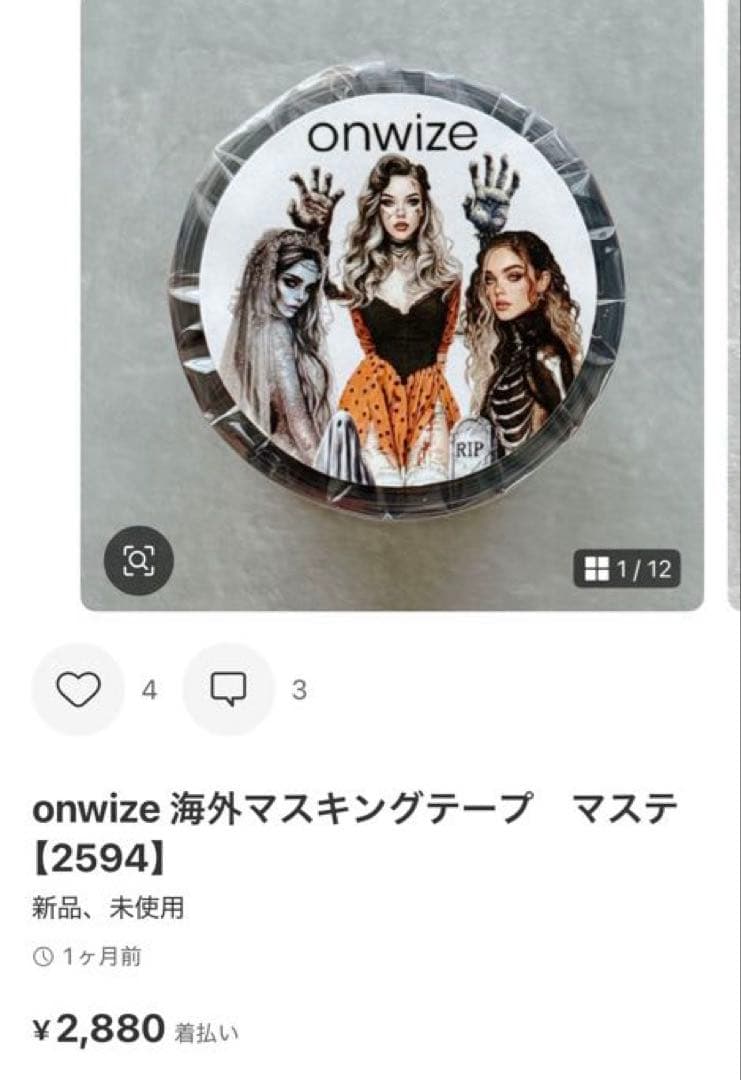Open the 1/12 photo grid view
Viewport: 741px width, 1080px height.
click(x=627, y=570)
